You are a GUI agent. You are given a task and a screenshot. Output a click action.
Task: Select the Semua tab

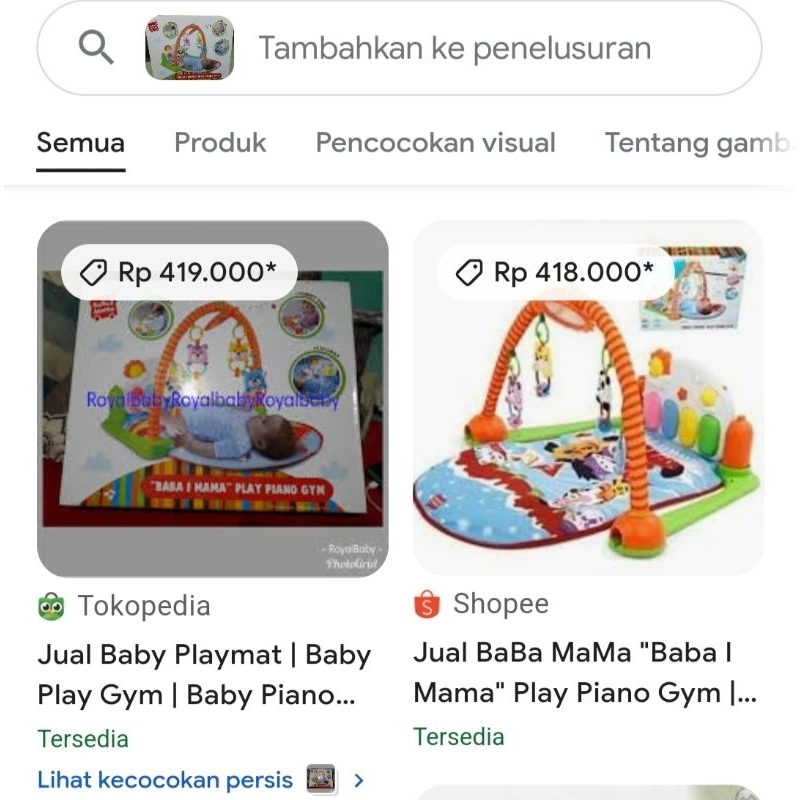click(81, 143)
